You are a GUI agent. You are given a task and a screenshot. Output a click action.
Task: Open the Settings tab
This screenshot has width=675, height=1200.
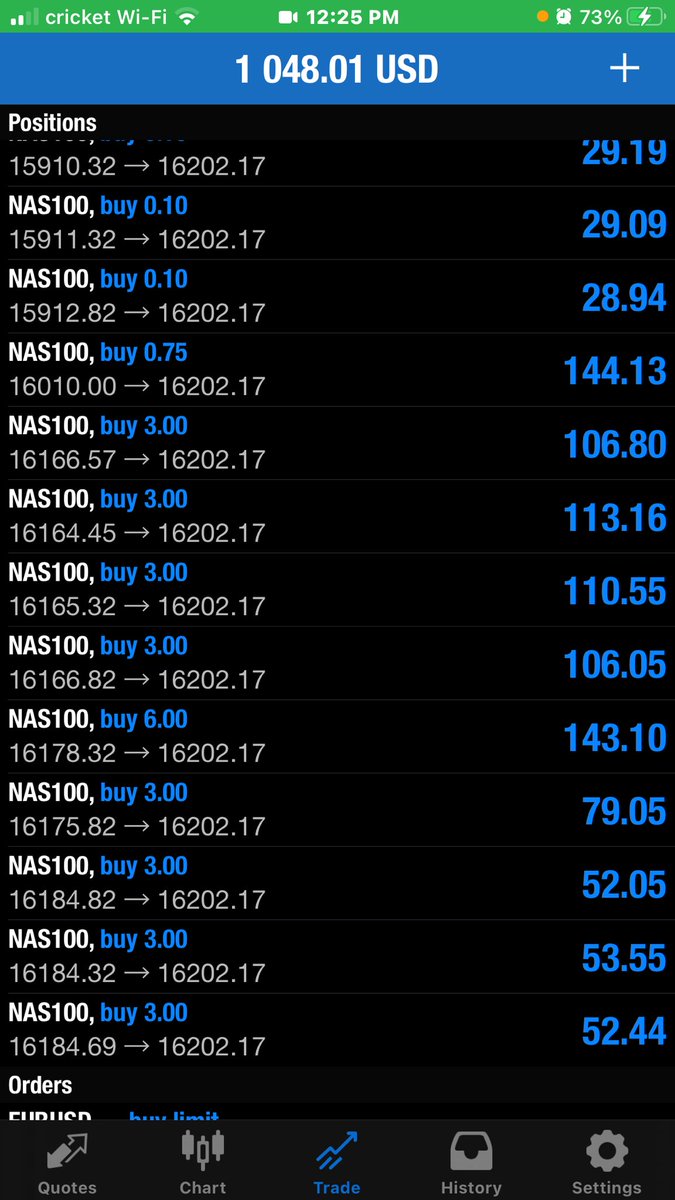[x=606, y=1160]
